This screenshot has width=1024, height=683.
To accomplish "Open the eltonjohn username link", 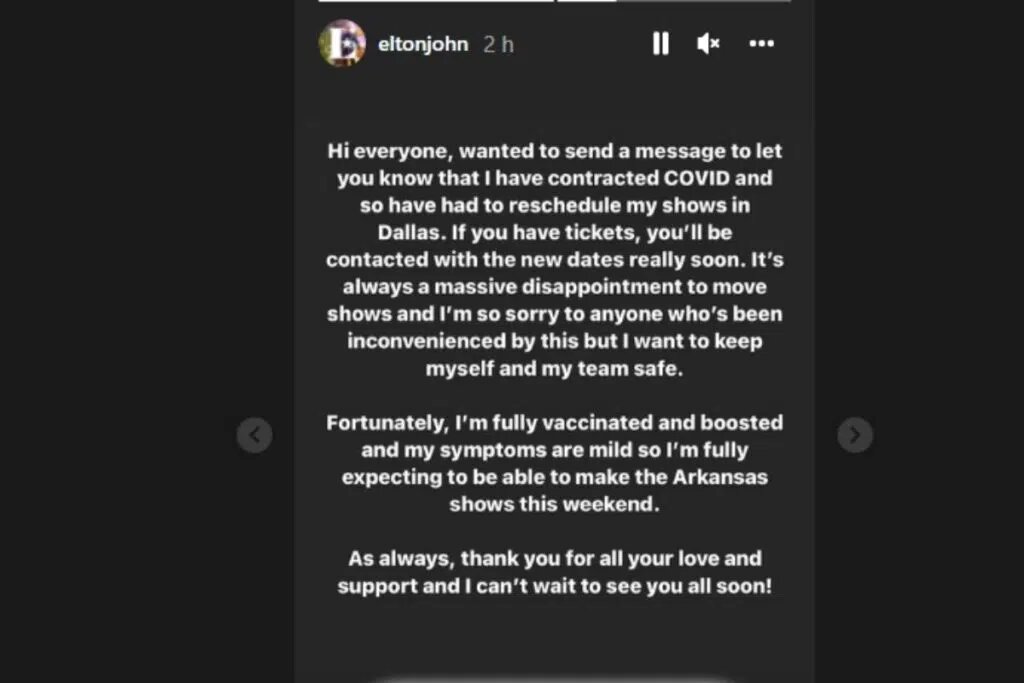I will [423, 44].
